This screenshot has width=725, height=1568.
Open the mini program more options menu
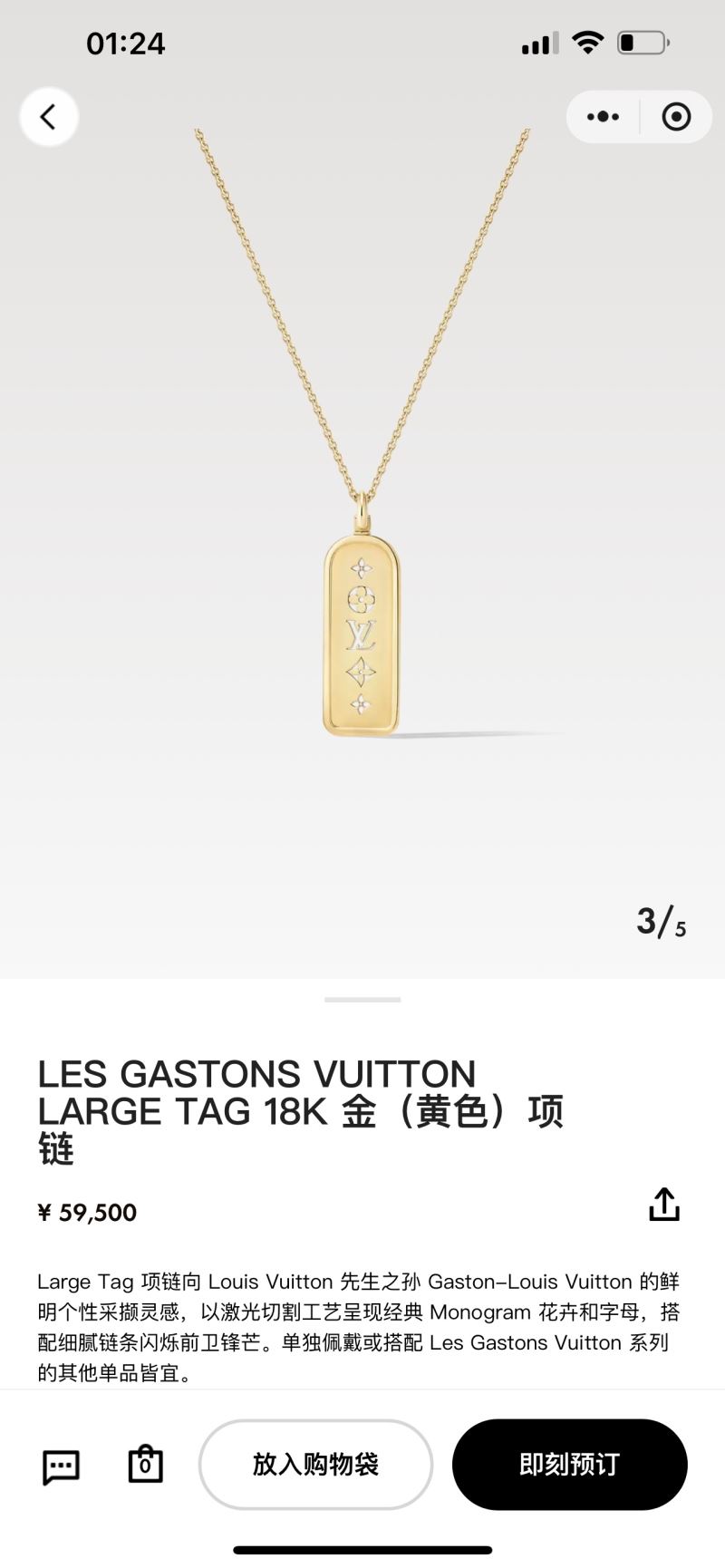[603, 117]
